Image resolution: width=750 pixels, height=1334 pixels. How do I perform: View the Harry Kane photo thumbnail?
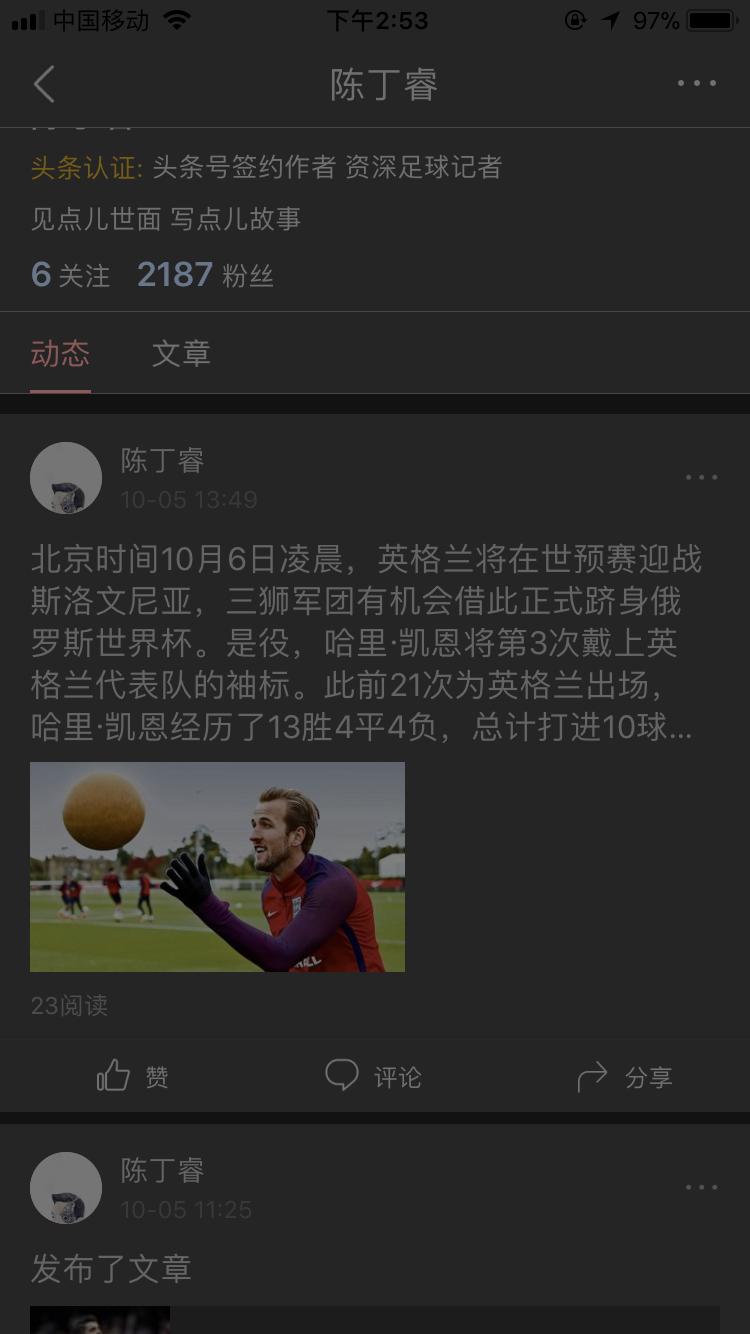coord(218,868)
